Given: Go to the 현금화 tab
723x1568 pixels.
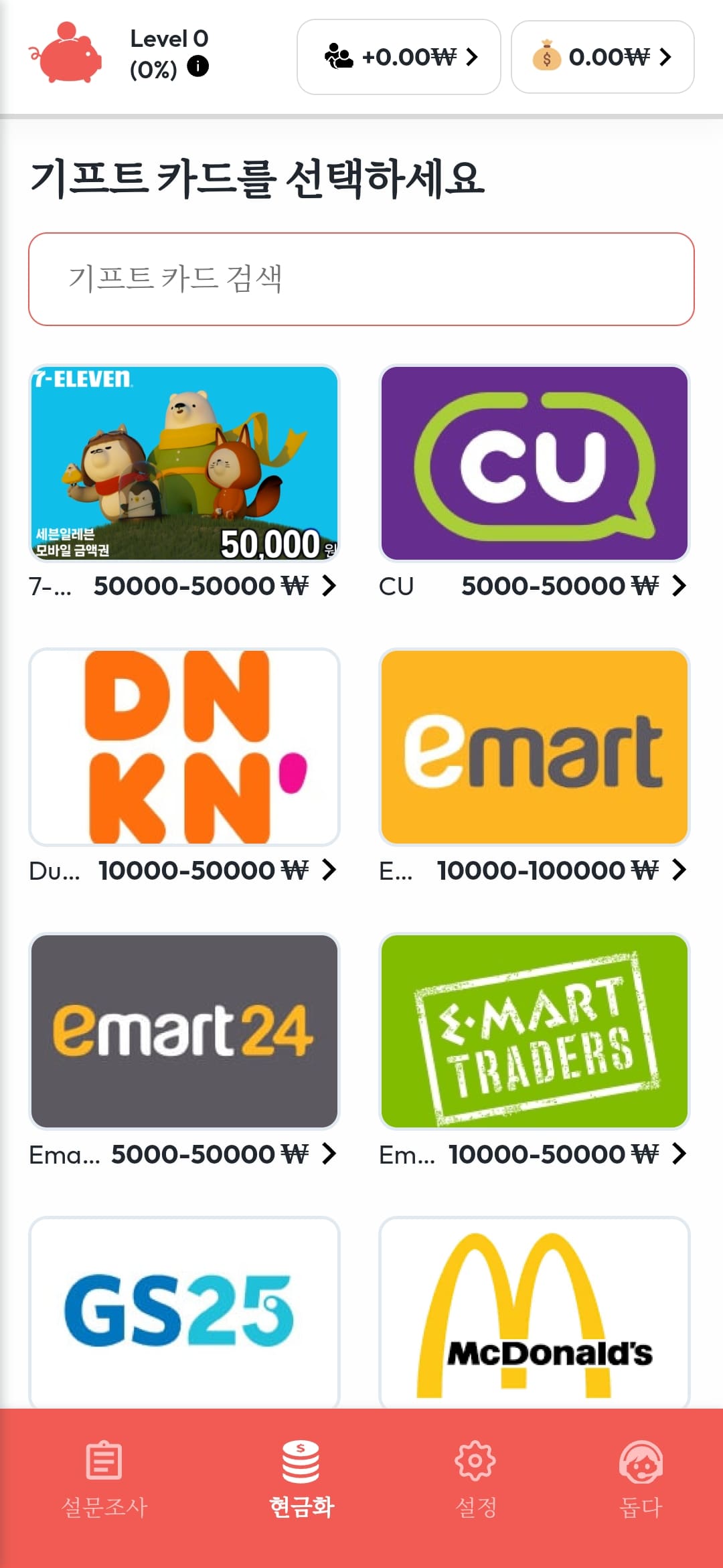Looking at the screenshot, I should pyautogui.click(x=301, y=1479).
